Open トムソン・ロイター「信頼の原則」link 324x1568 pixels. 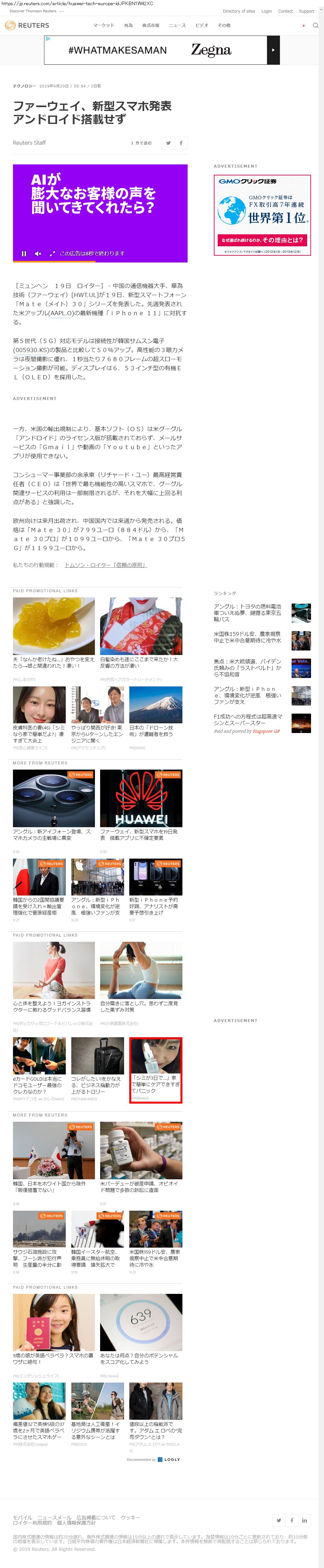point(105,565)
